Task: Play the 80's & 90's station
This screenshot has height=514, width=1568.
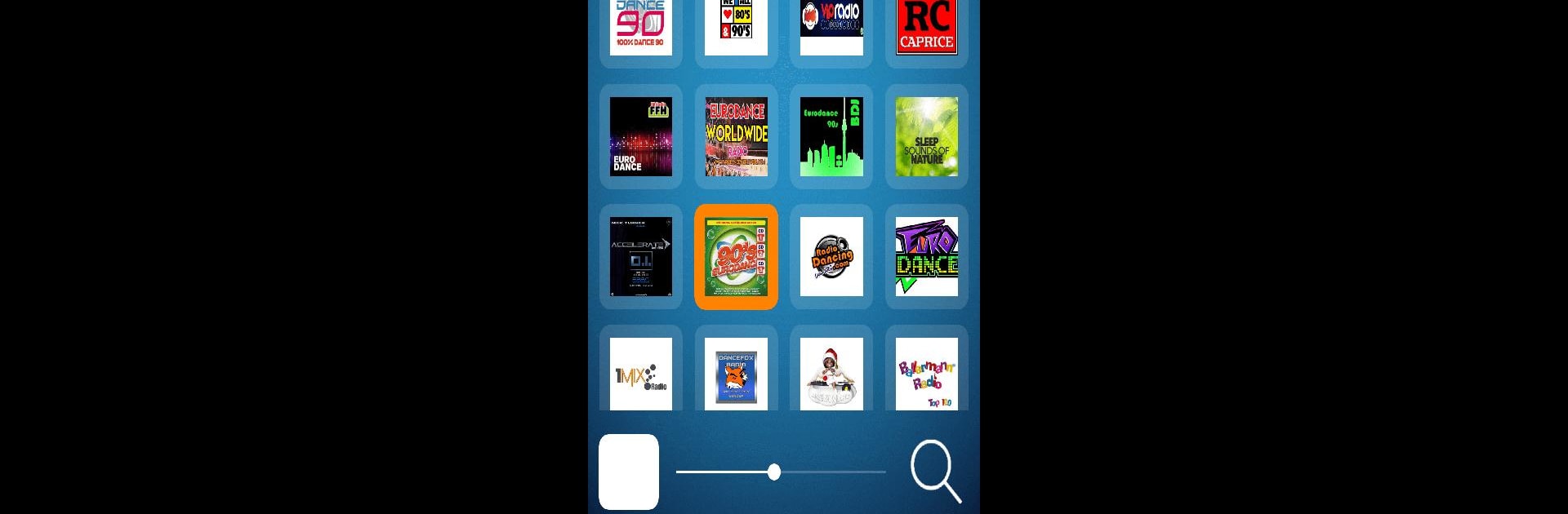Action: coord(736,26)
